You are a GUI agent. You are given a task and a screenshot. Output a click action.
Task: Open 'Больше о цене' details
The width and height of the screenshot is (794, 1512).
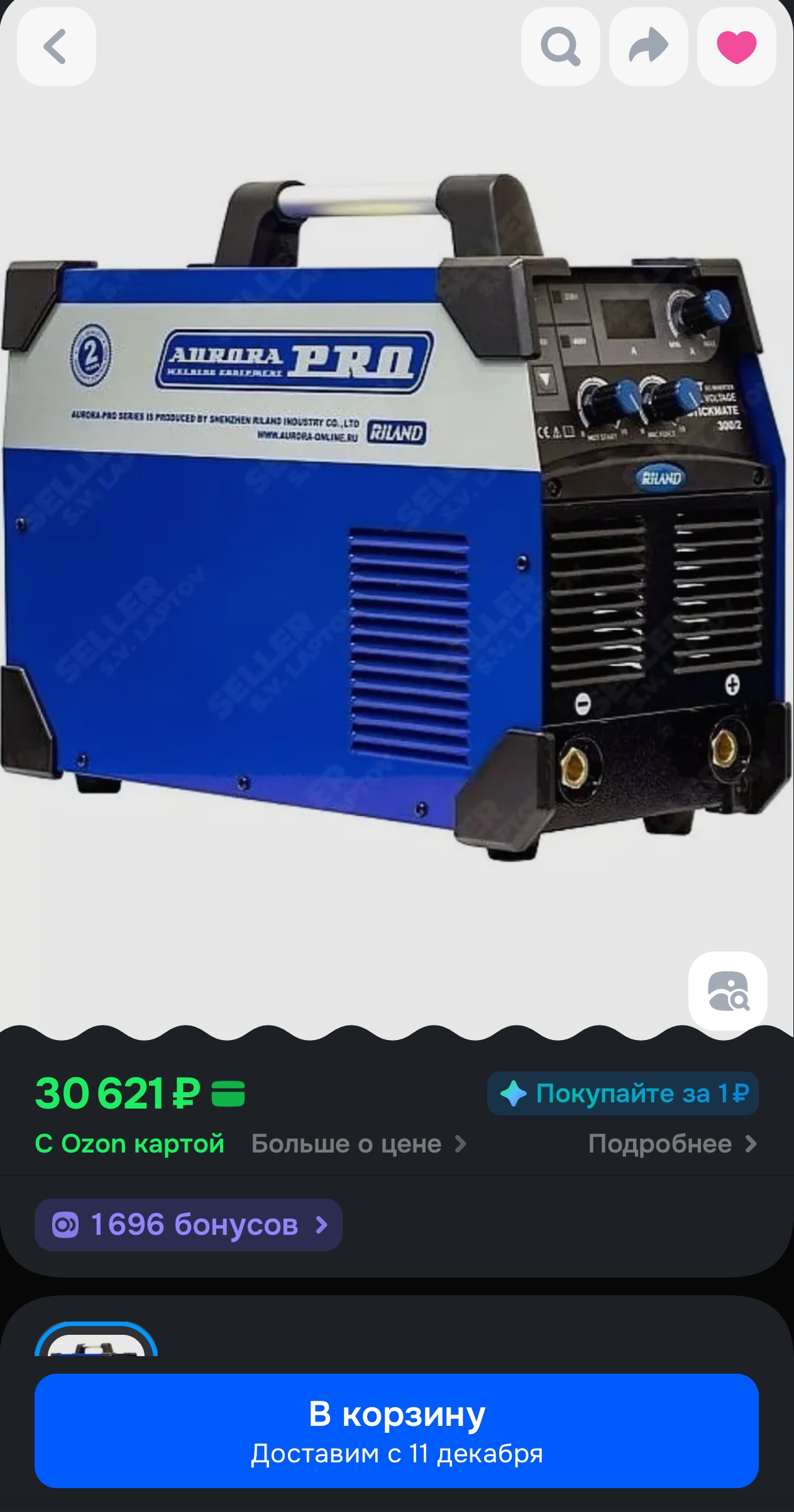[x=358, y=1144]
